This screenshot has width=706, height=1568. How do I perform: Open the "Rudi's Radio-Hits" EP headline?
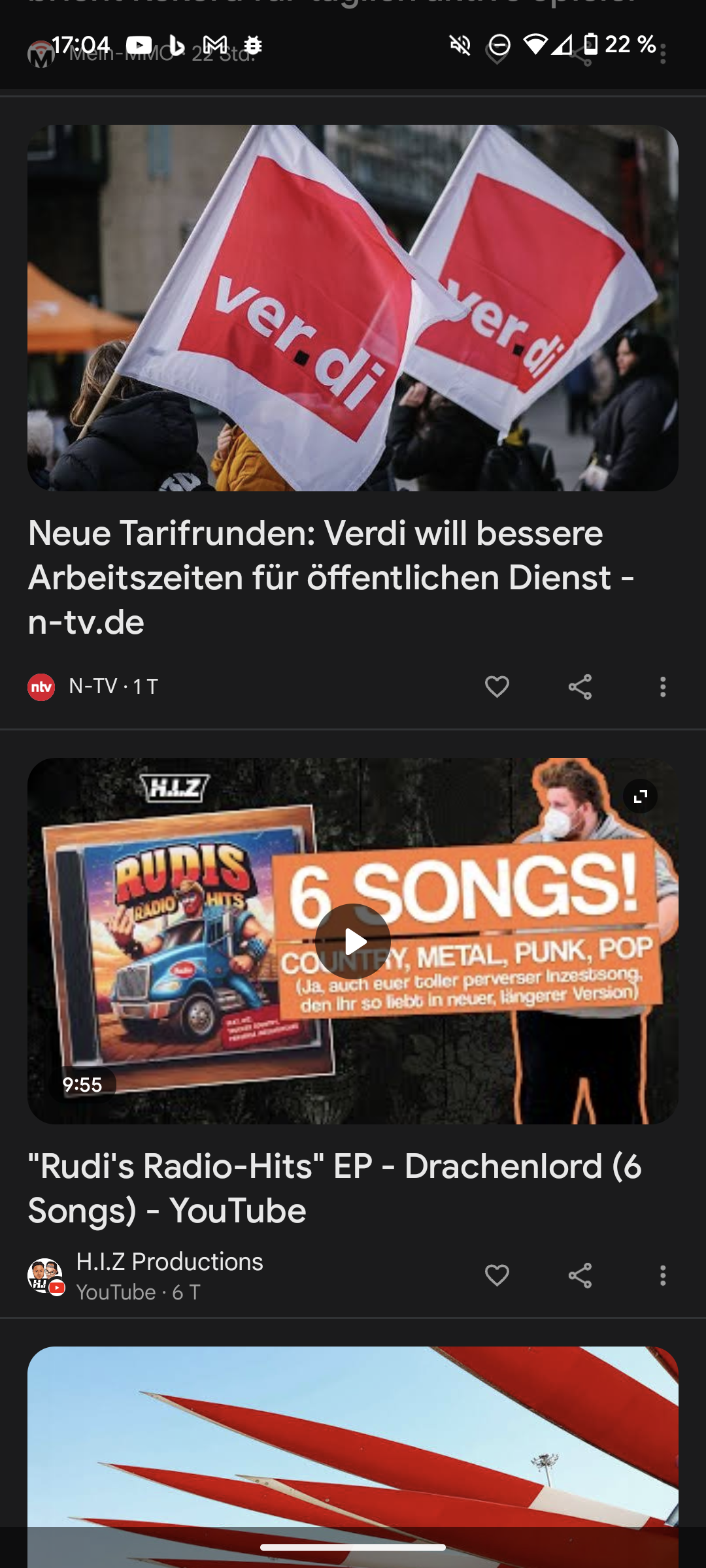333,1188
